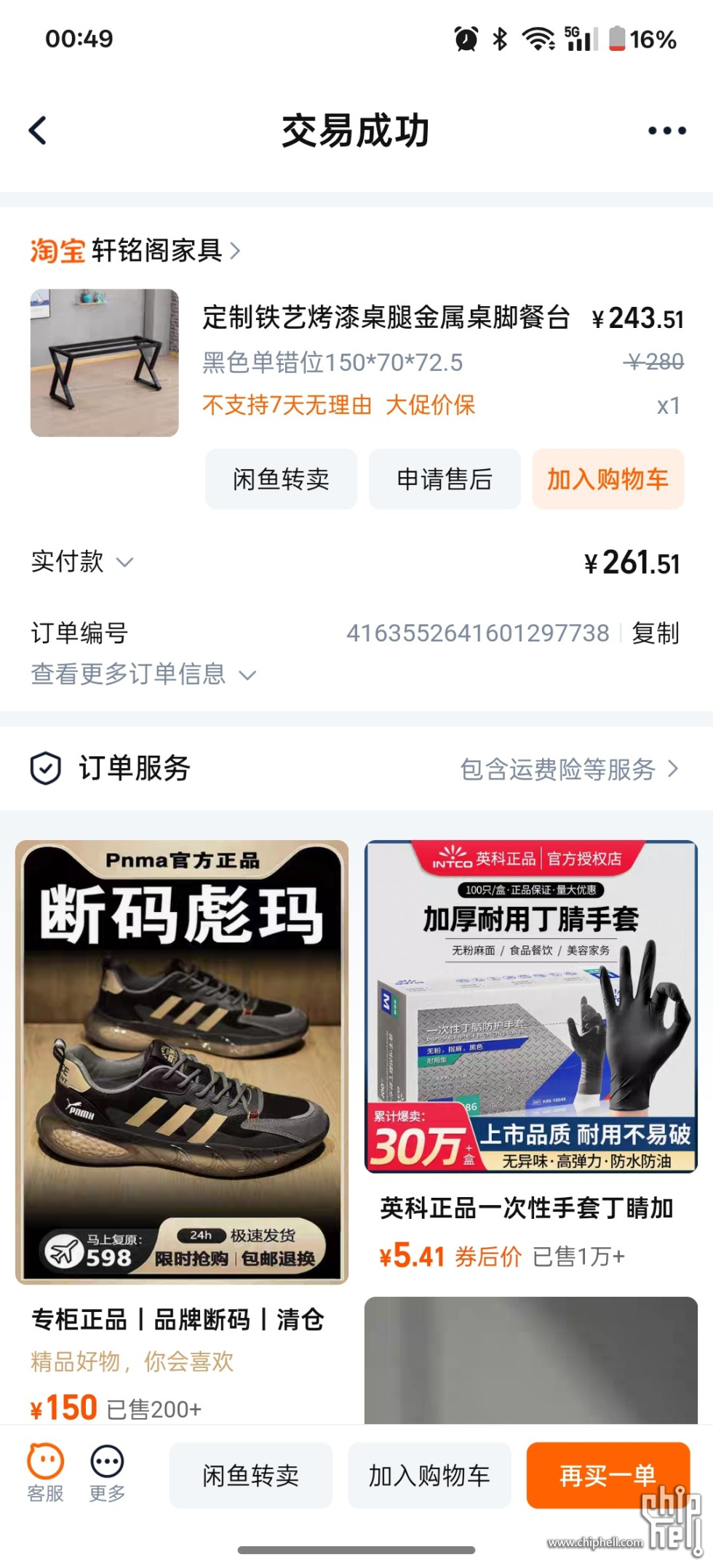Copy the order number with 复制

click(x=655, y=633)
